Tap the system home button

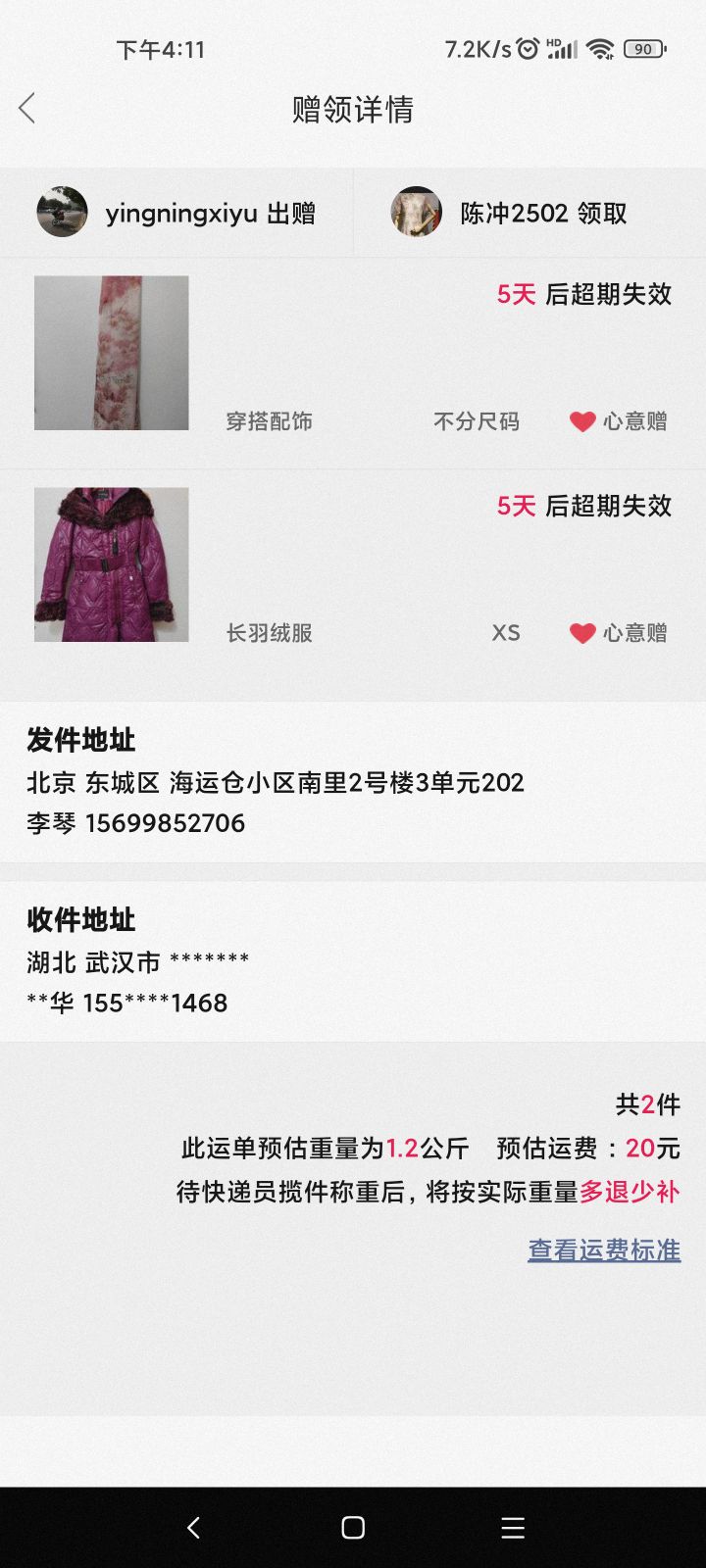(353, 1527)
